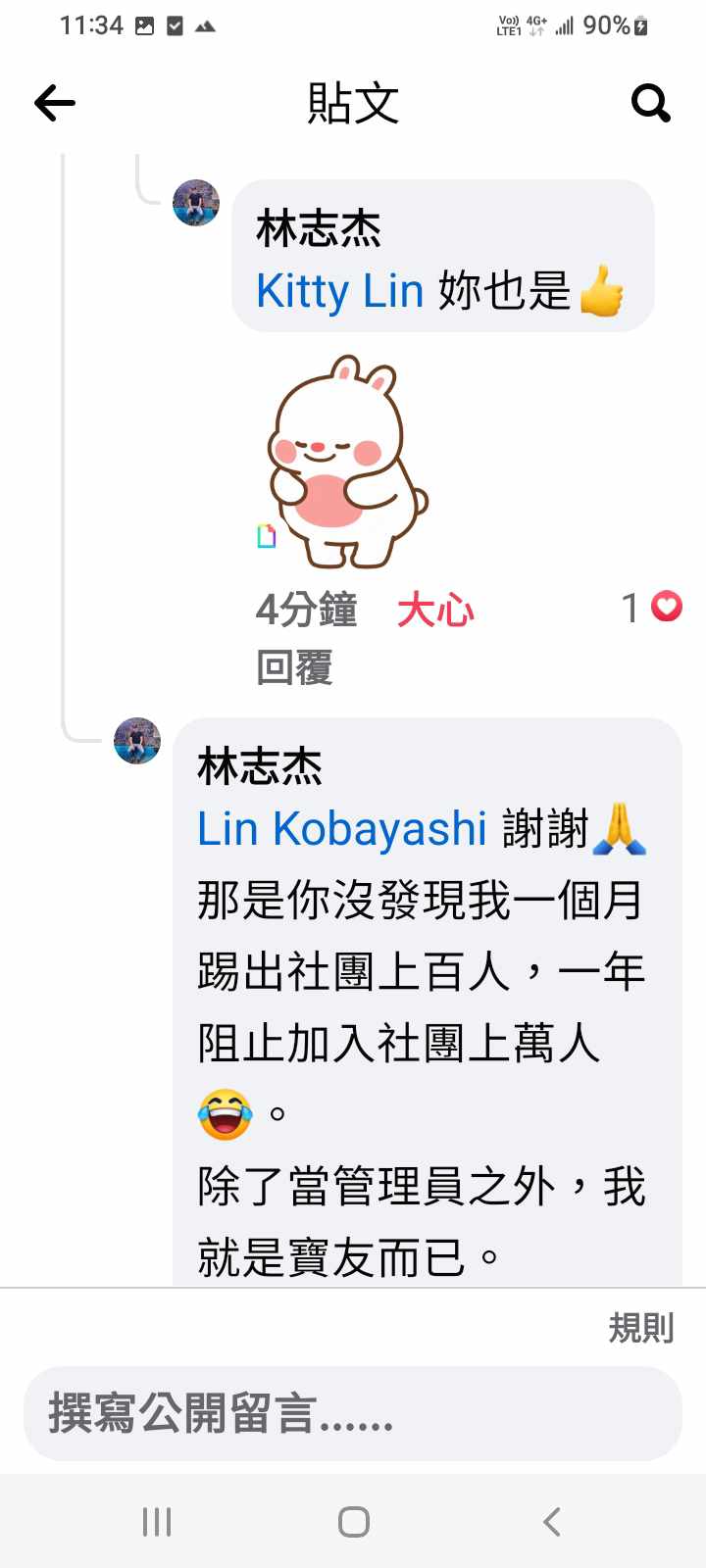Open the Lin Kobayashi mention link
Screen dimensions: 706x1568
point(341,829)
